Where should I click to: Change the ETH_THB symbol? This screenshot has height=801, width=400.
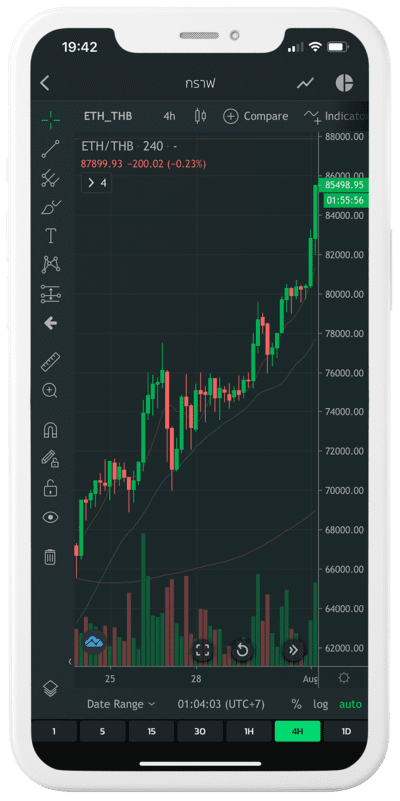click(x=108, y=116)
